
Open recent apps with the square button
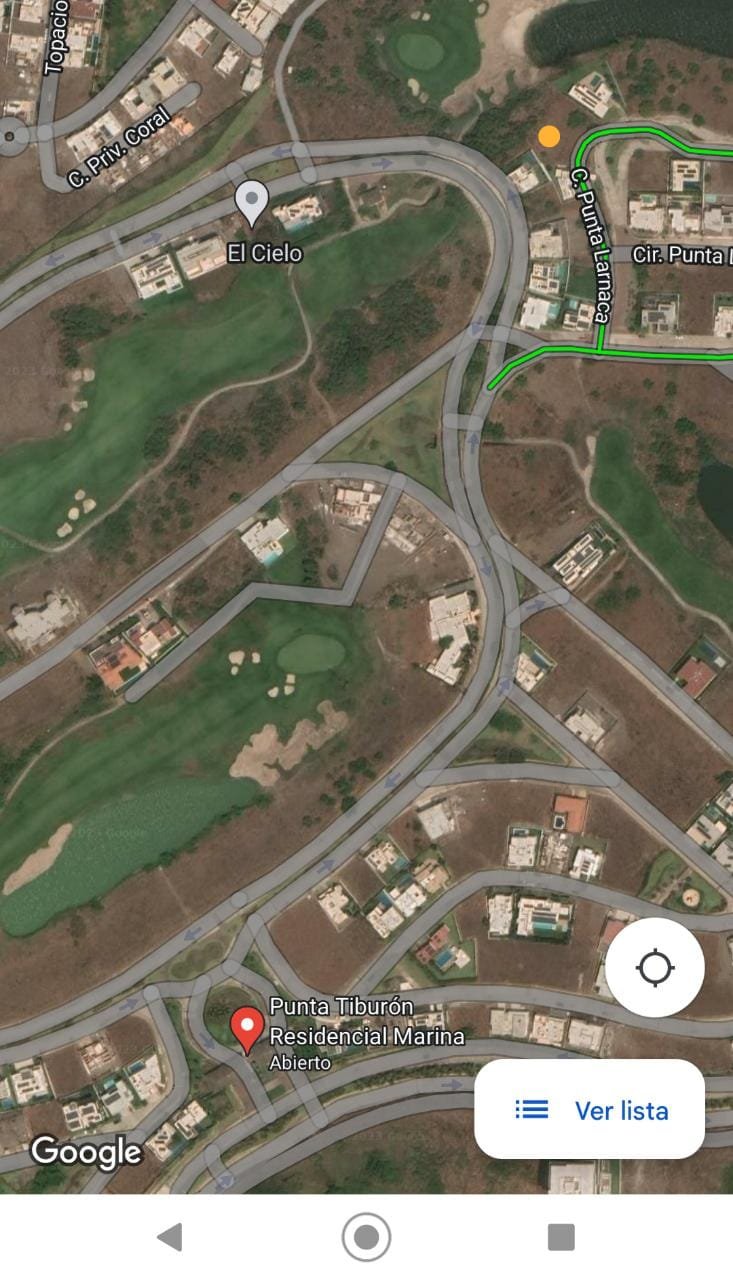coord(561,1237)
